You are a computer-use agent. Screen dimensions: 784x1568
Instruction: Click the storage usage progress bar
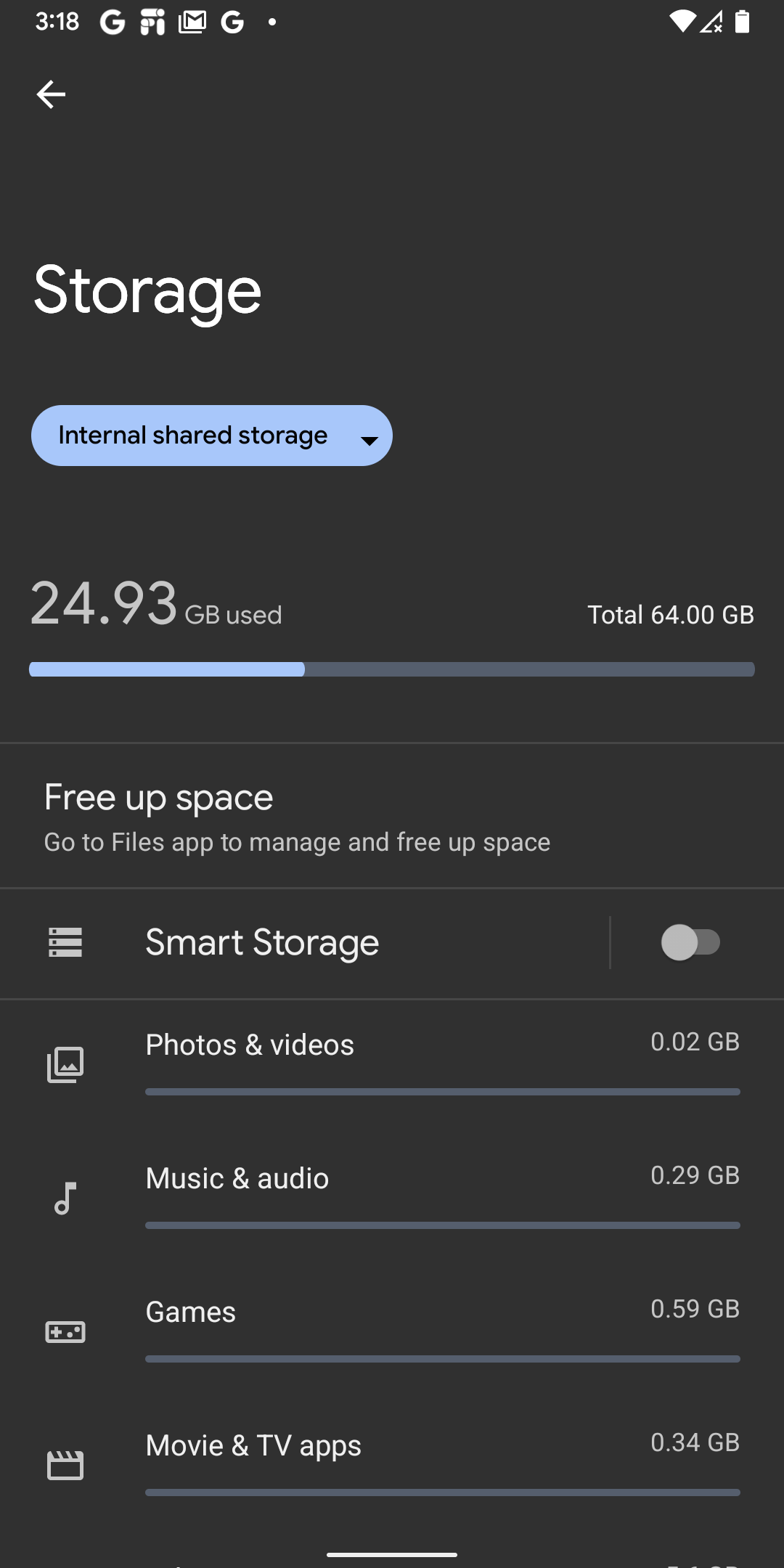[x=392, y=669]
